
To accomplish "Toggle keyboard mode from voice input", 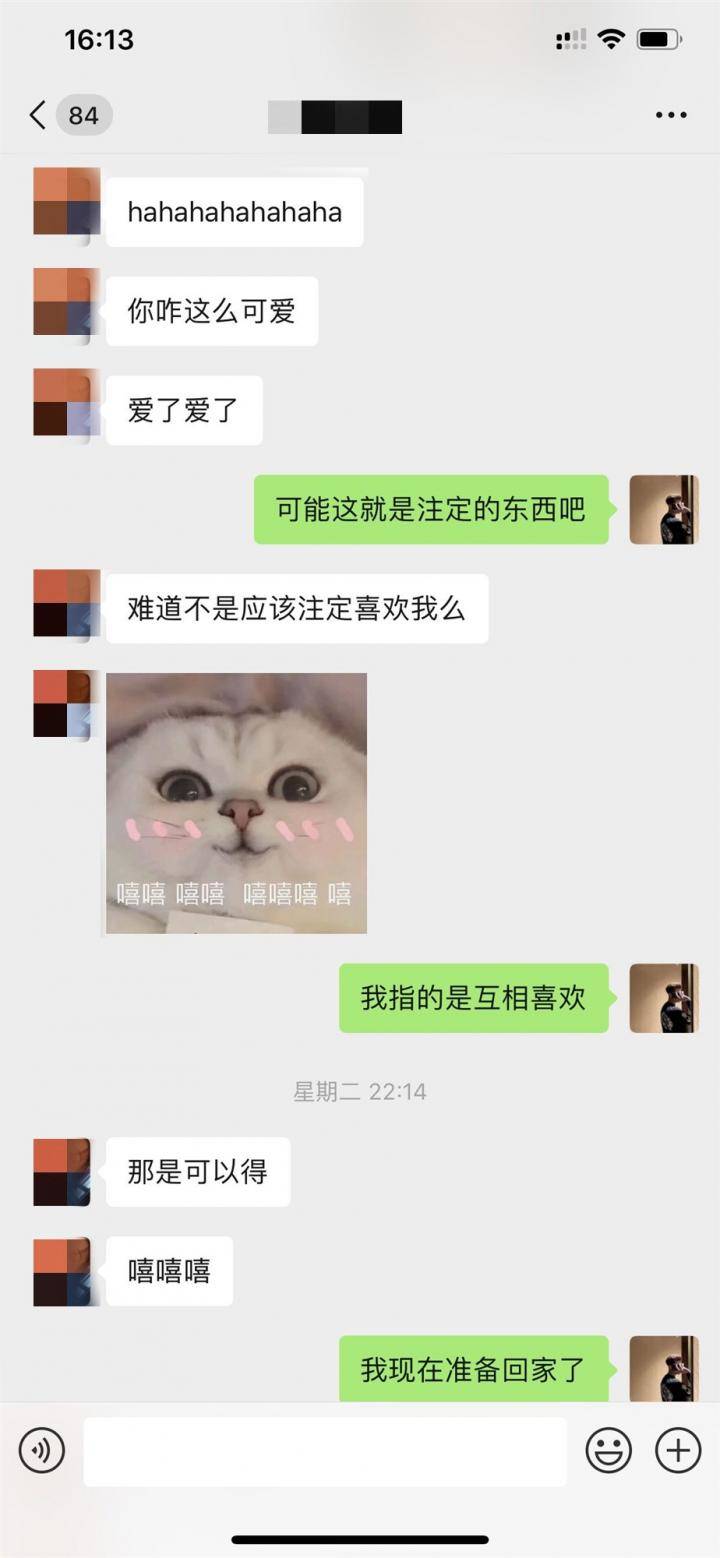I will coord(41,1448).
